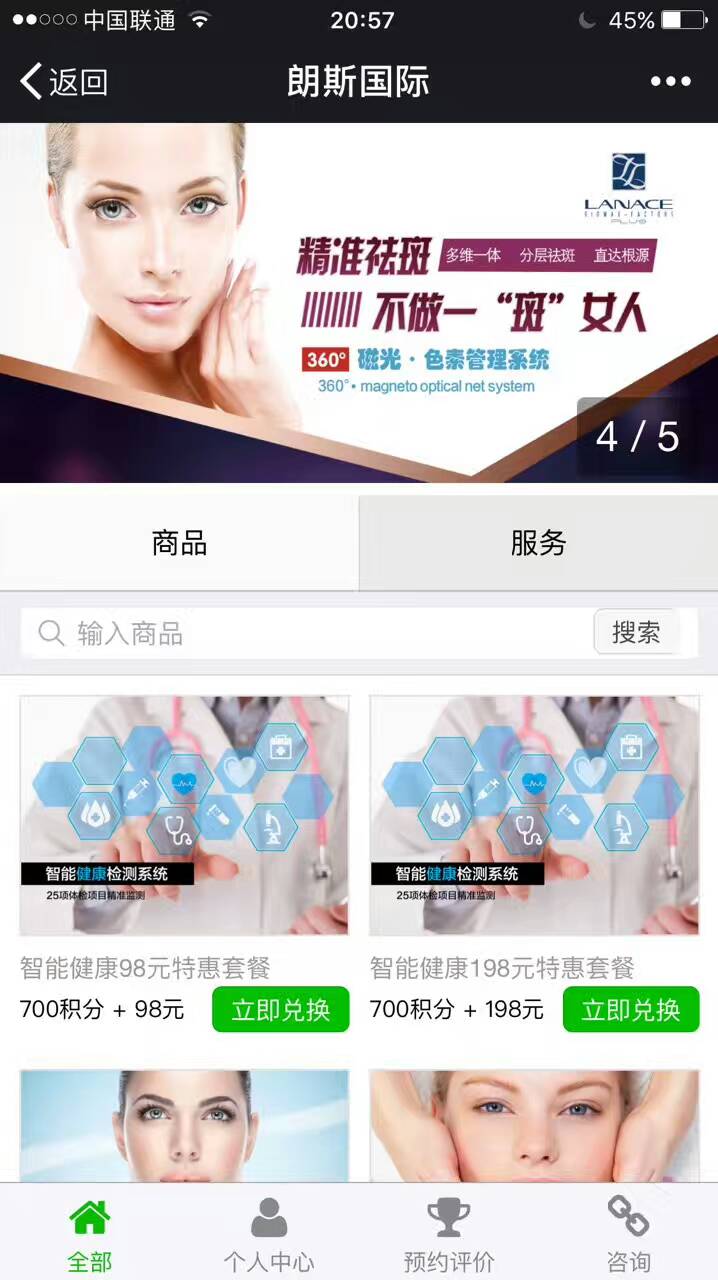The image size is (718, 1280).
Task: Go back with the 返回 button
Action: 64,82
